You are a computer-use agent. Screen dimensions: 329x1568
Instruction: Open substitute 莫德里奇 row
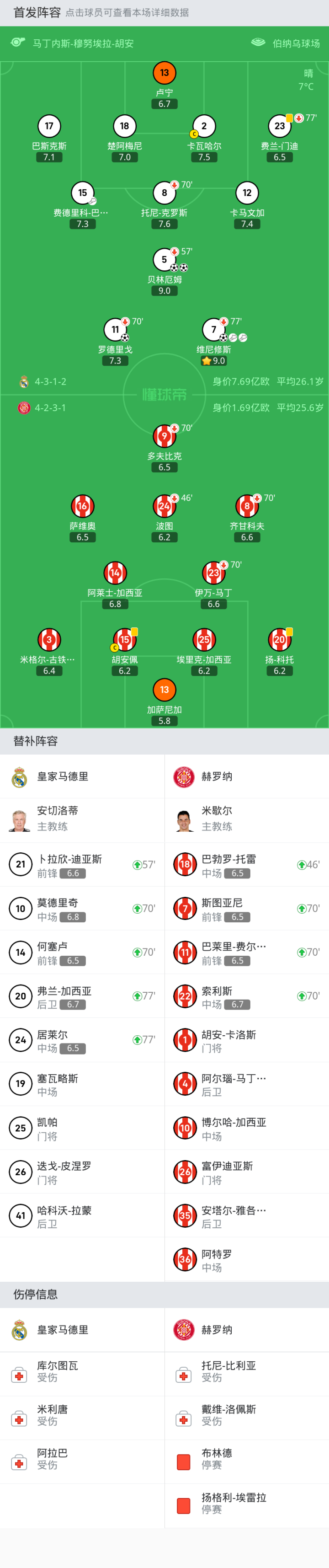click(x=82, y=909)
